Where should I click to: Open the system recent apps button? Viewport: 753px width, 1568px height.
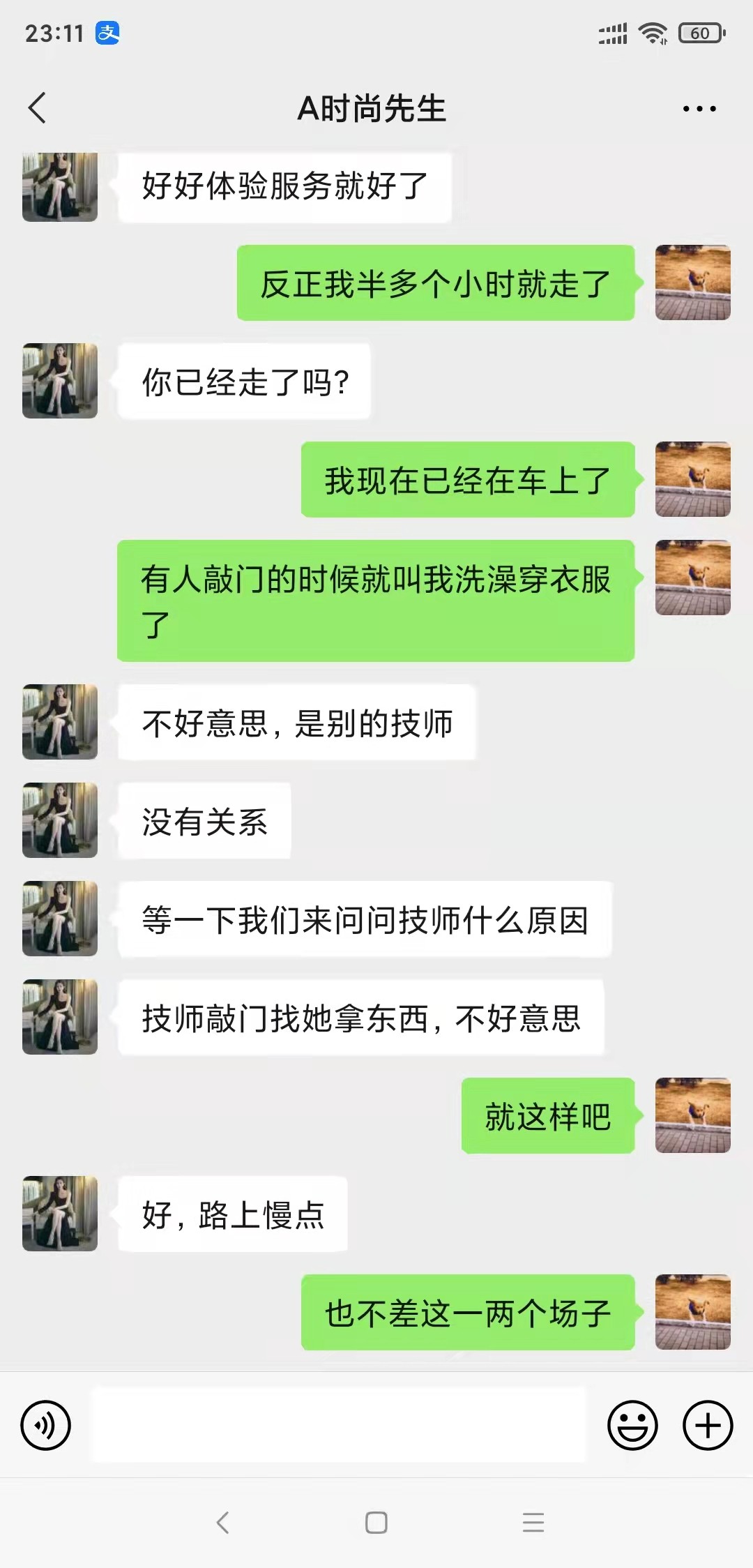533,1522
